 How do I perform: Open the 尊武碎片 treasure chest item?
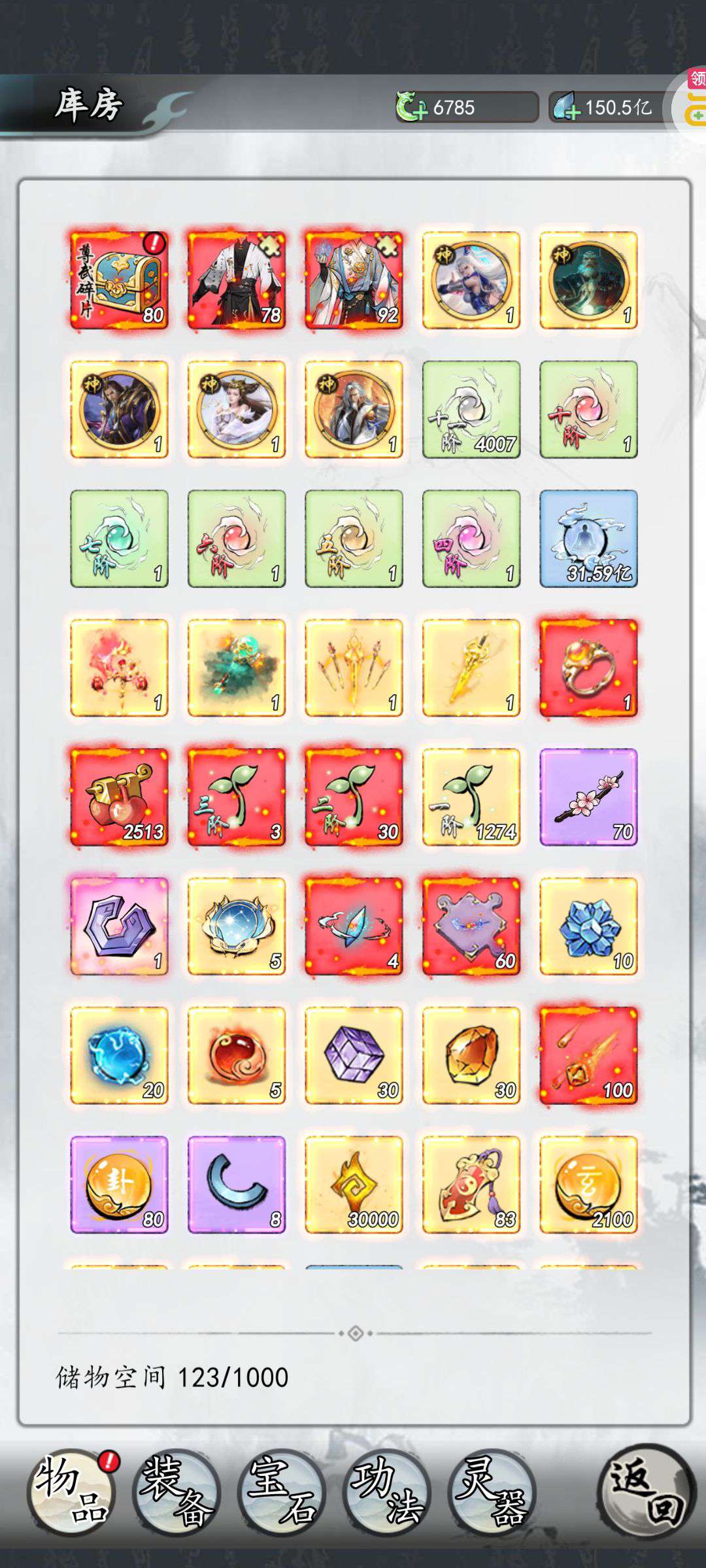pyautogui.click(x=119, y=280)
